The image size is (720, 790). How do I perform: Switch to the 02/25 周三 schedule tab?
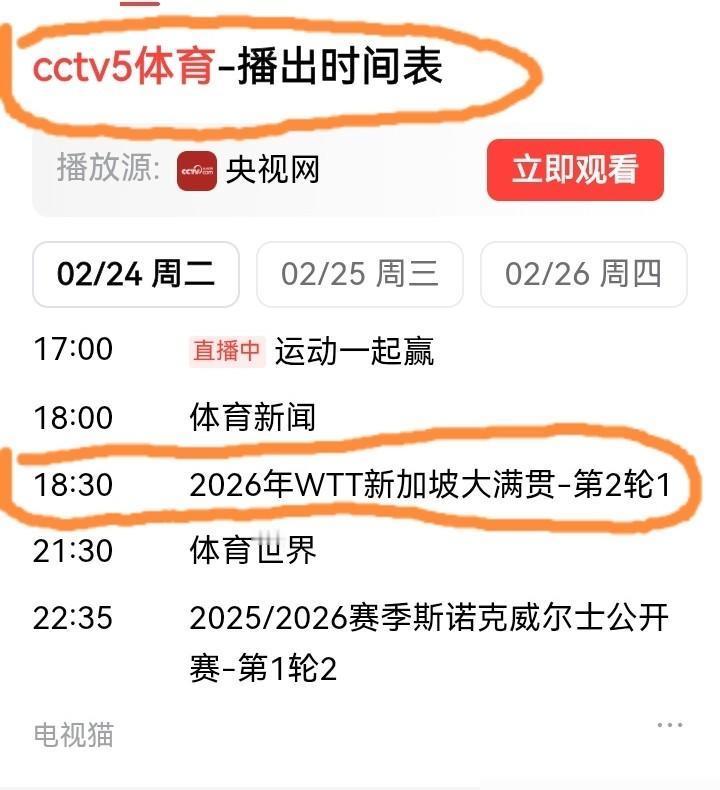(359, 275)
